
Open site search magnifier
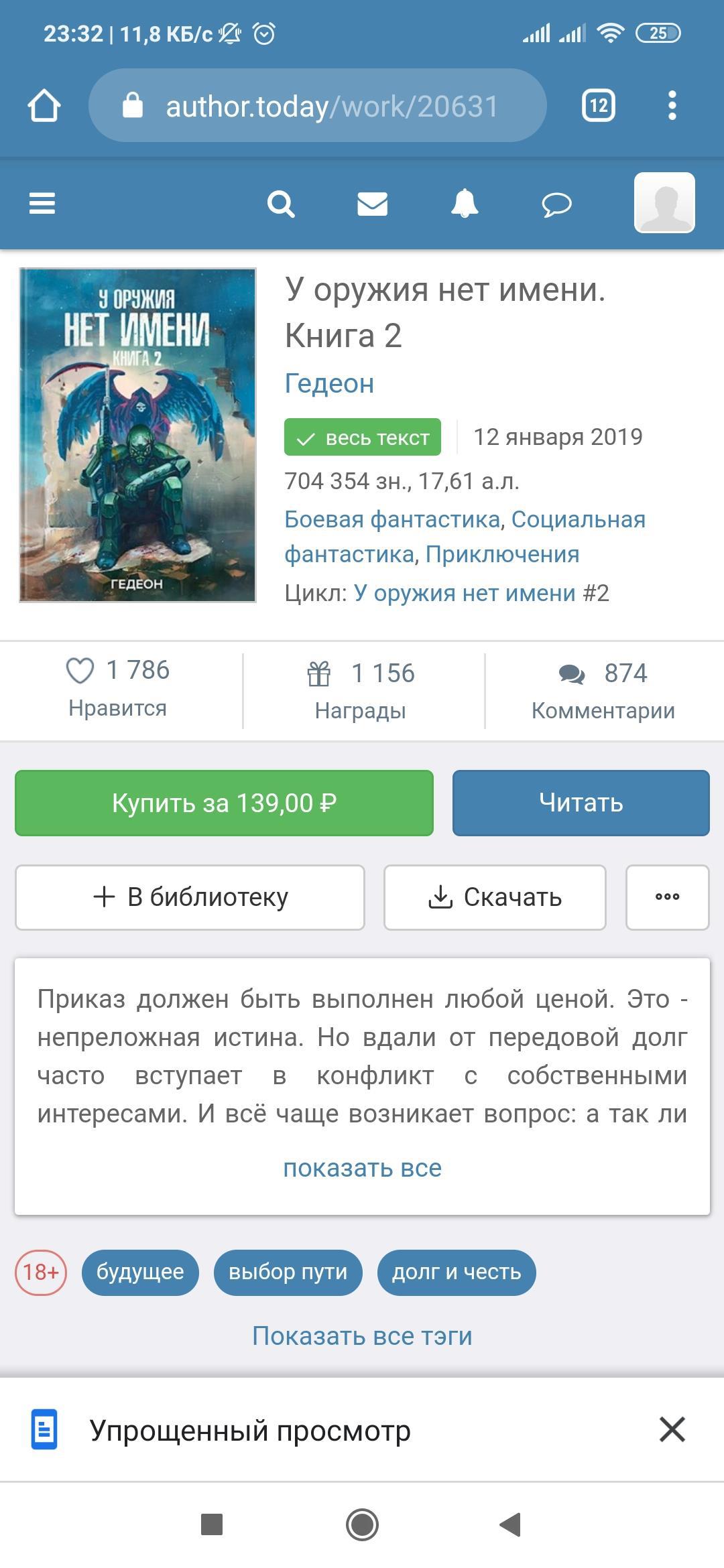(x=281, y=204)
